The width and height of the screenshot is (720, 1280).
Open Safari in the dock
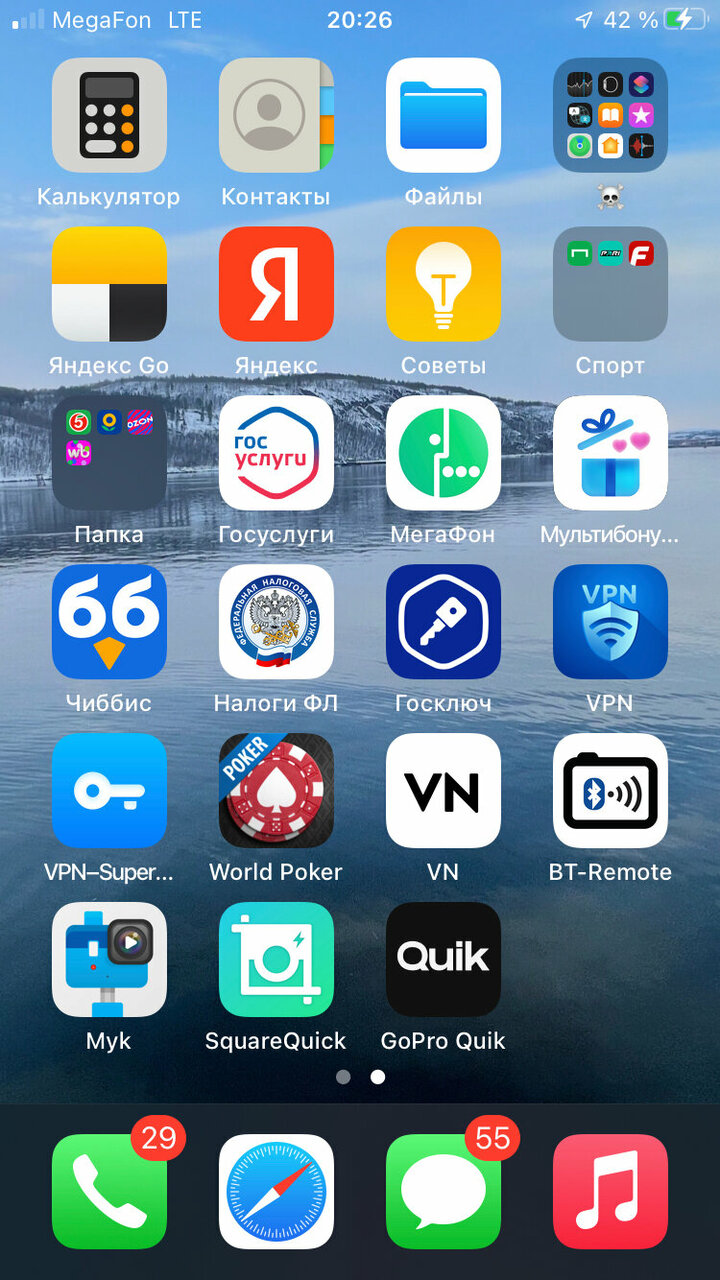pyautogui.click(x=276, y=1192)
